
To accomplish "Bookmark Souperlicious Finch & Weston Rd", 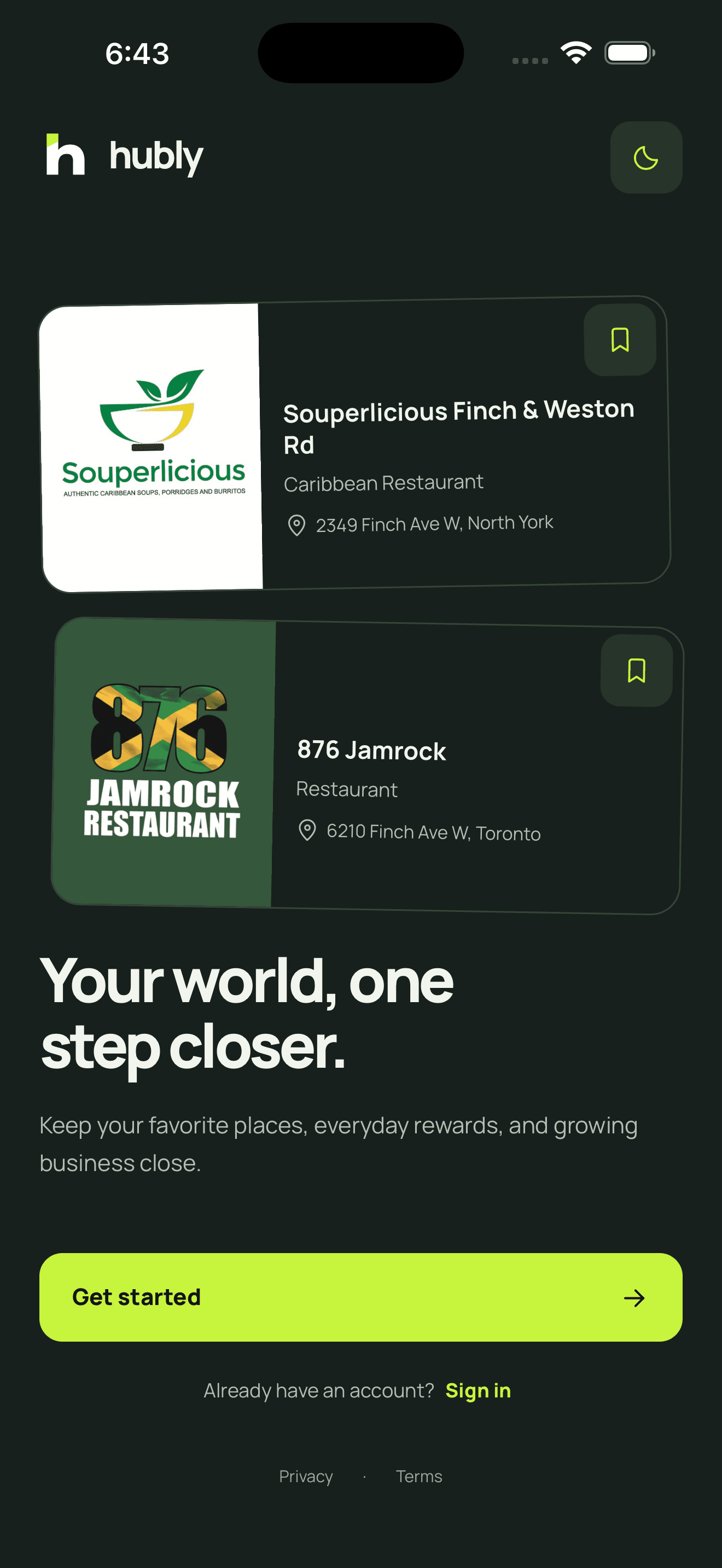I will pyautogui.click(x=620, y=340).
